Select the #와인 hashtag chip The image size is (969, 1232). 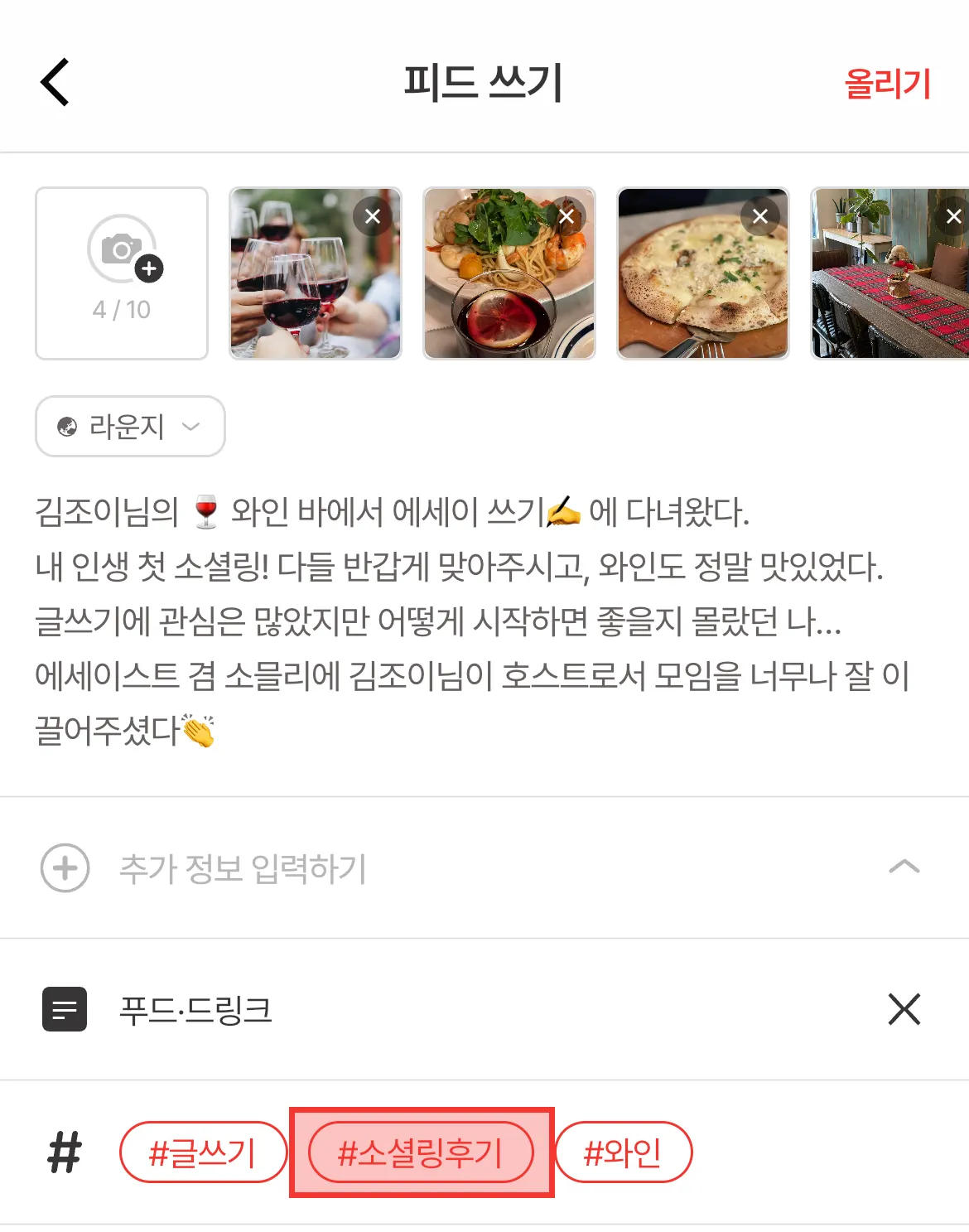(623, 1152)
